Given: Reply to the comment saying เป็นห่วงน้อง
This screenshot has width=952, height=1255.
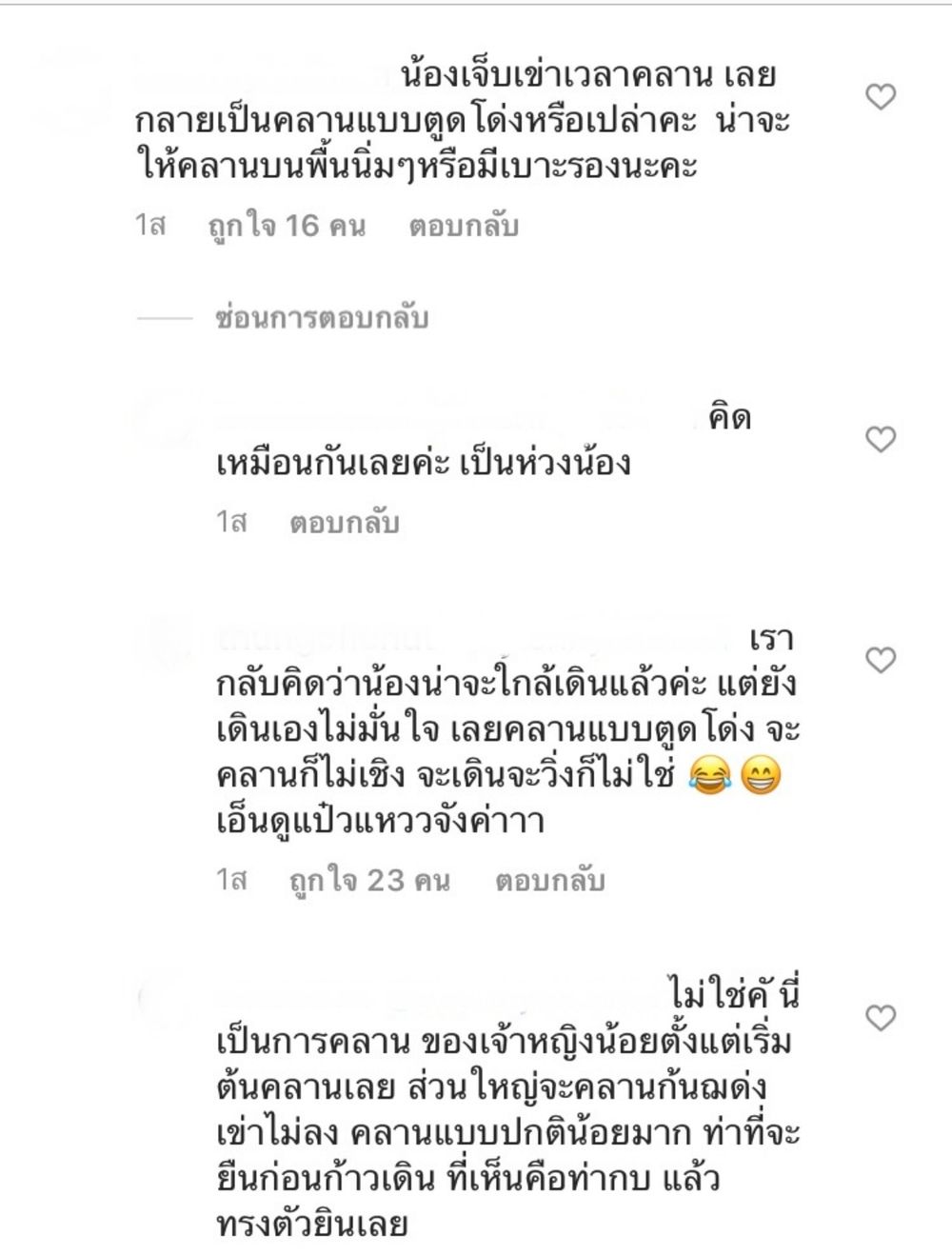Looking at the screenshot, I should pos(344,523).
